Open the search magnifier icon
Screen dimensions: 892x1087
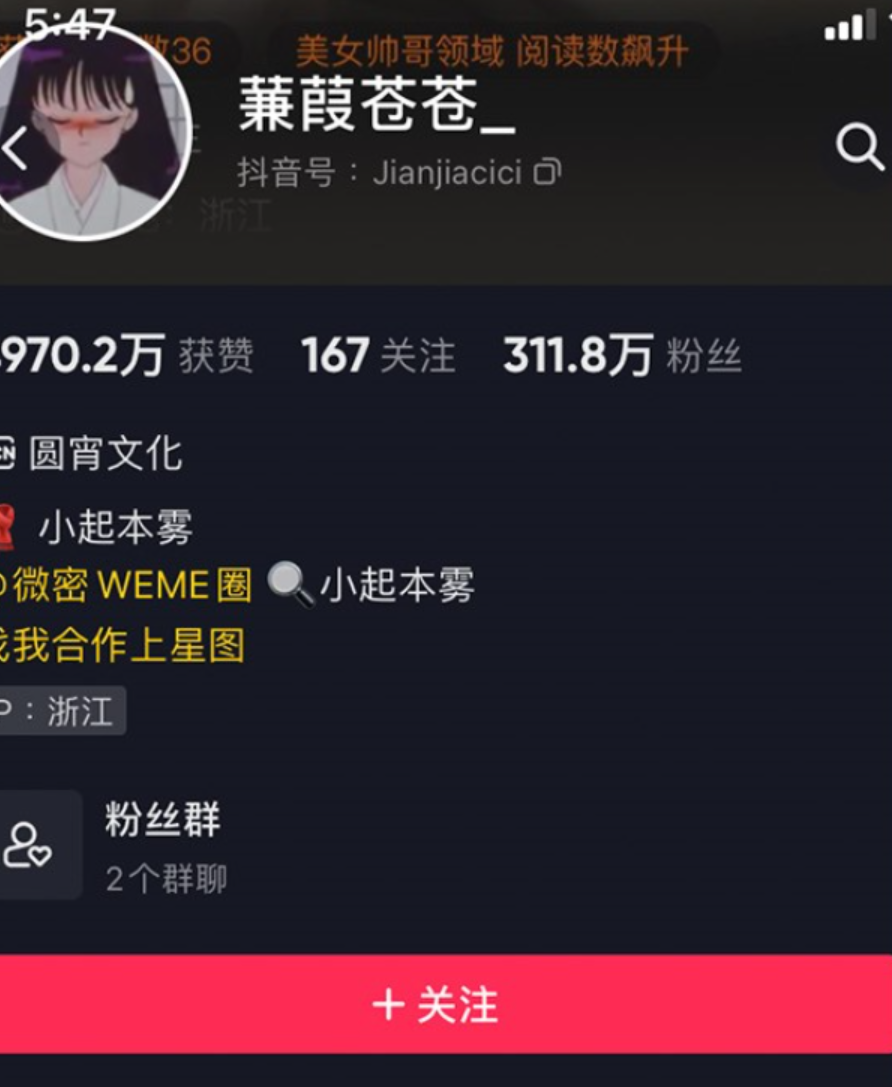859,148
